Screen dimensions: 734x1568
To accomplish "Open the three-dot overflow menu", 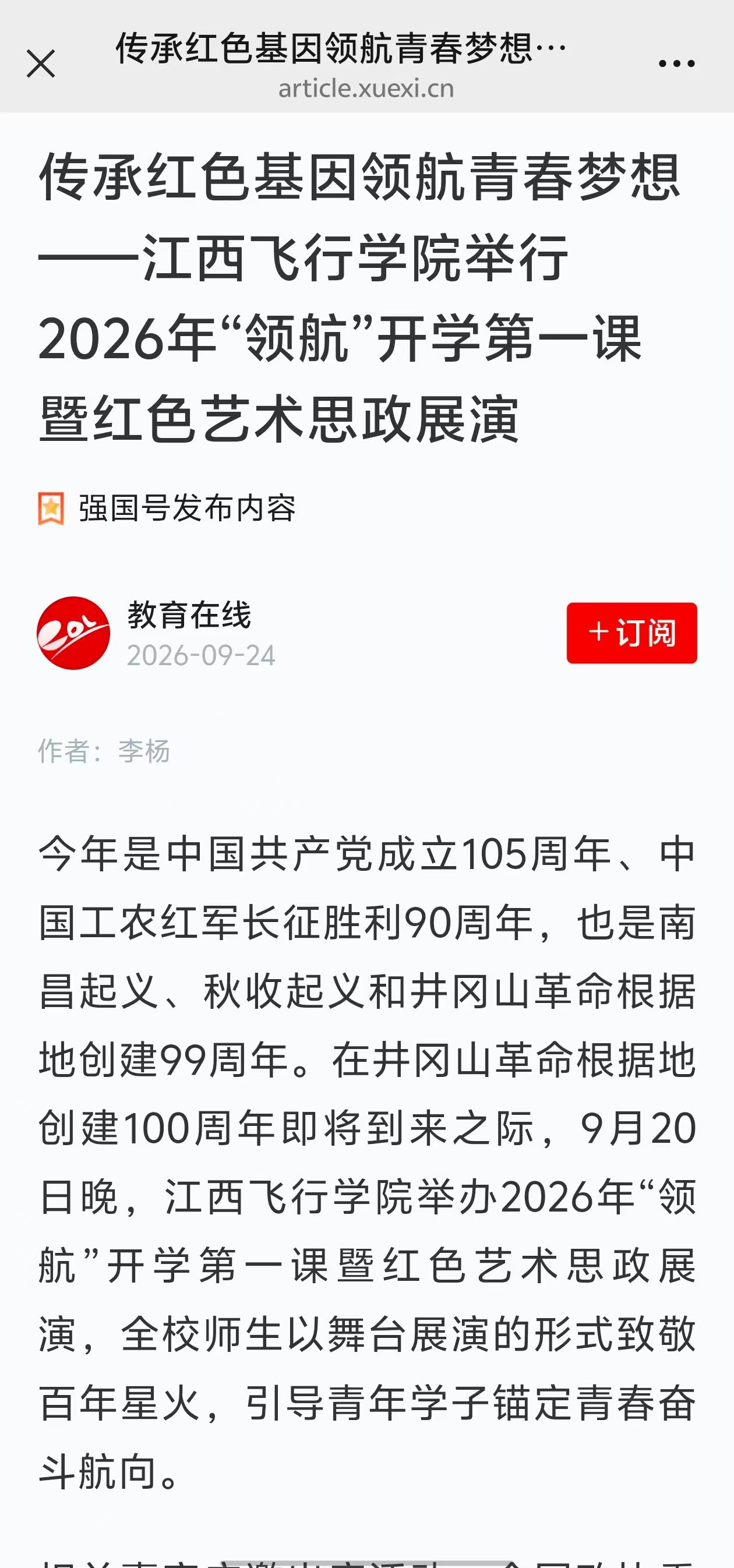I will coord(676,63).
